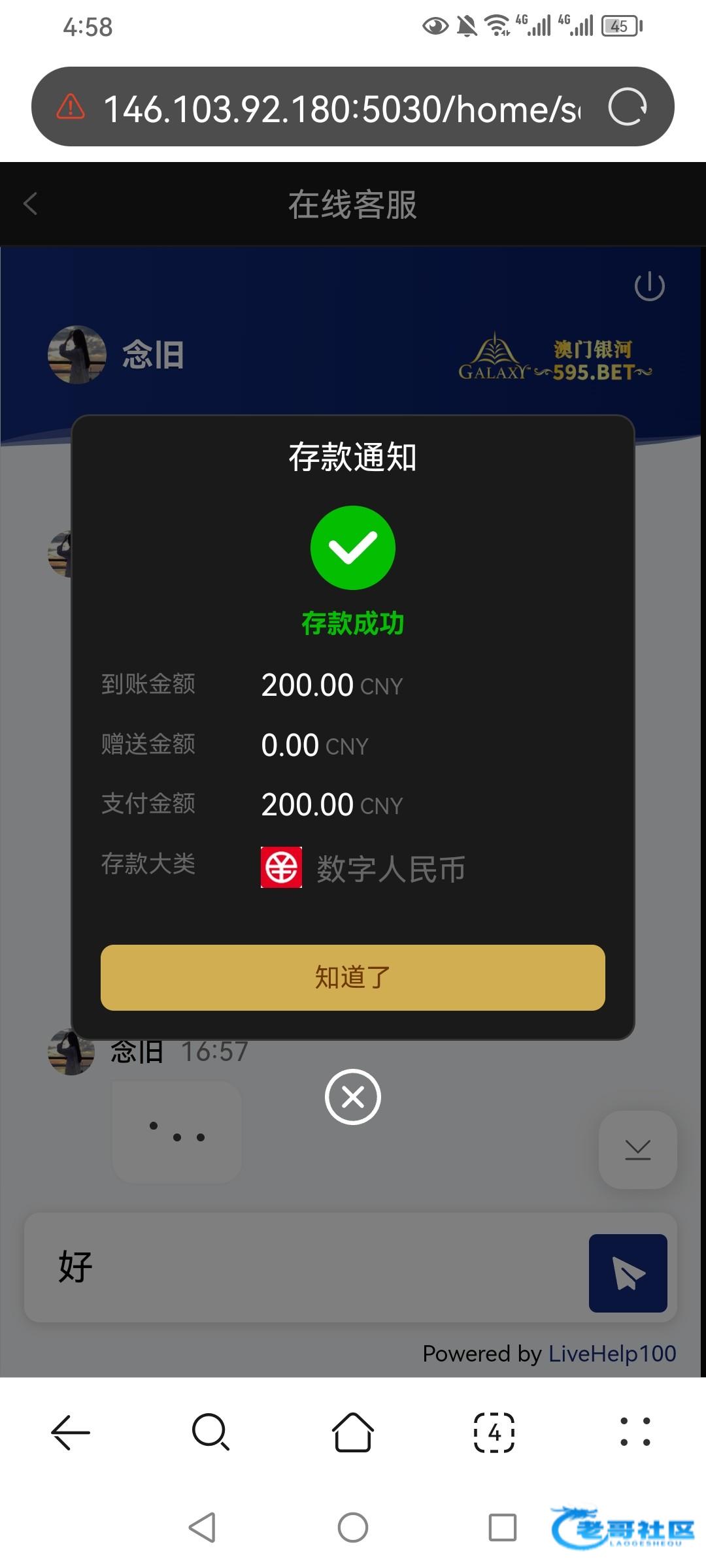Tap the power icon to end chat
The height and width of the screenshot is (1568, 706).
point(649,286)
